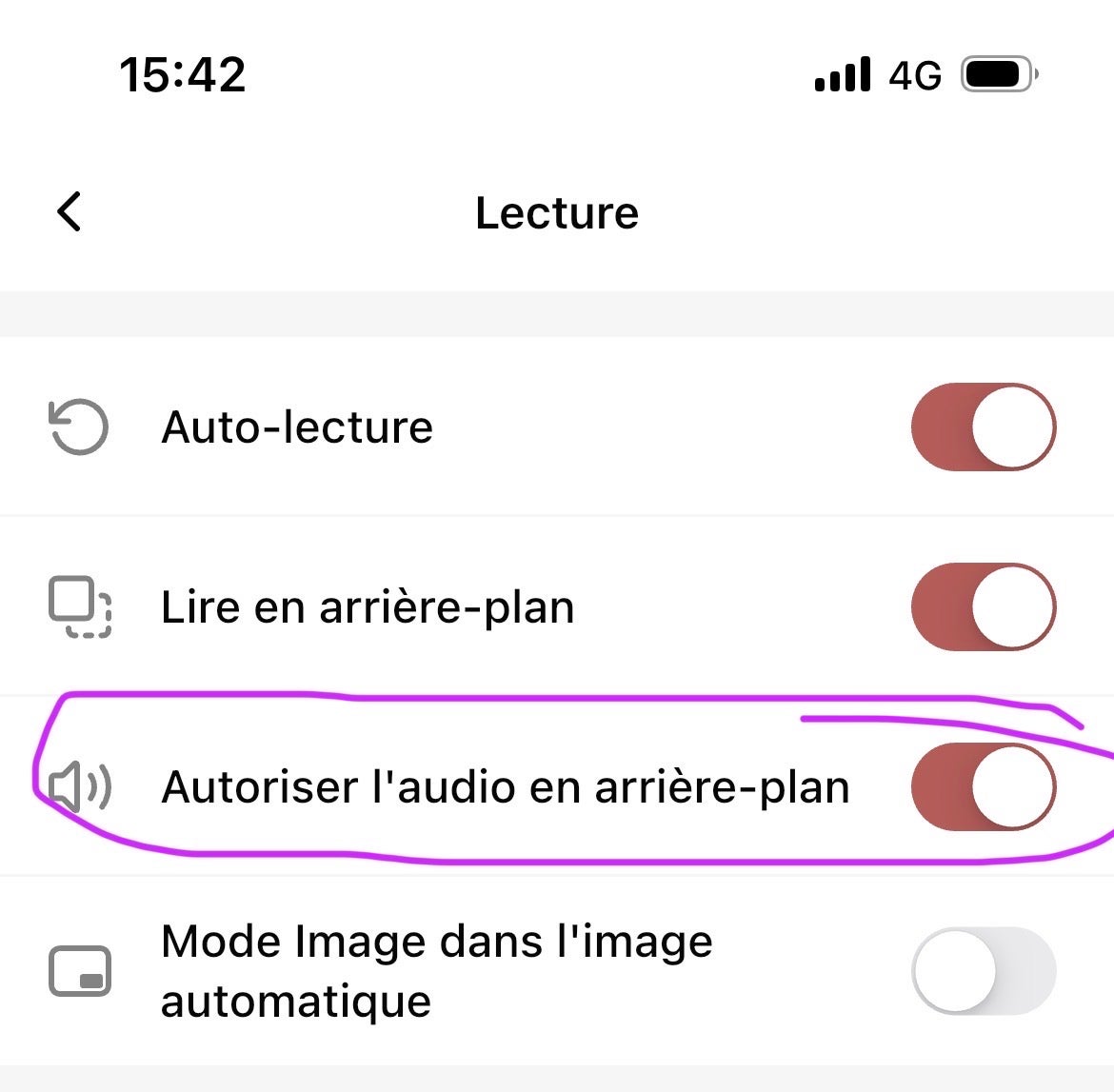Disable Lire en arrière-plan
1114x1092 pixels.
coord(983,606)
